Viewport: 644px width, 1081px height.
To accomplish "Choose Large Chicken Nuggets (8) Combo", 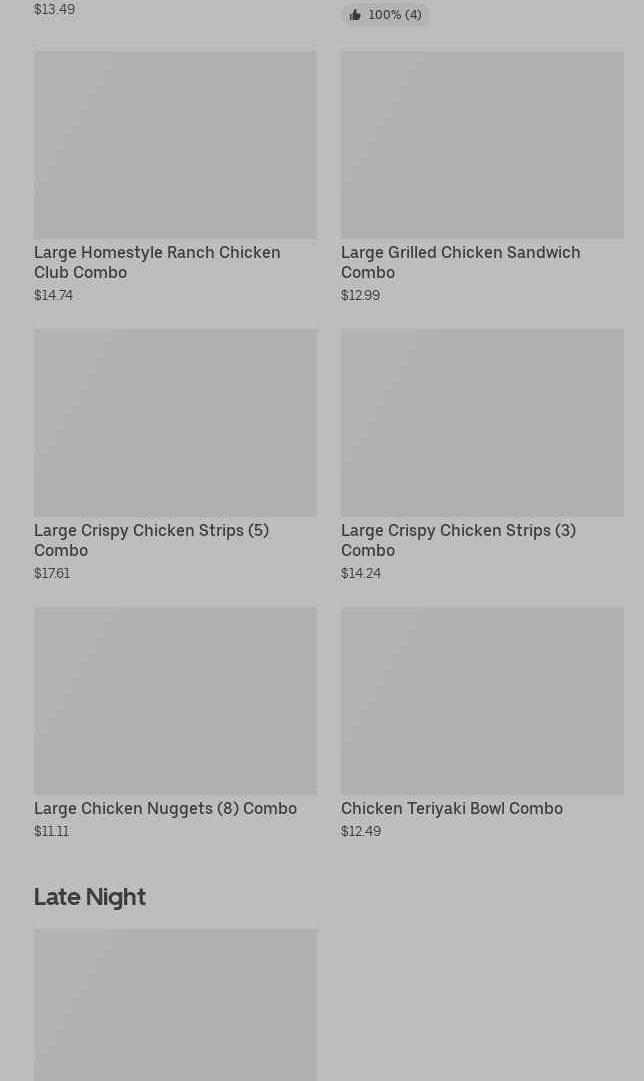I will (175, 723).
